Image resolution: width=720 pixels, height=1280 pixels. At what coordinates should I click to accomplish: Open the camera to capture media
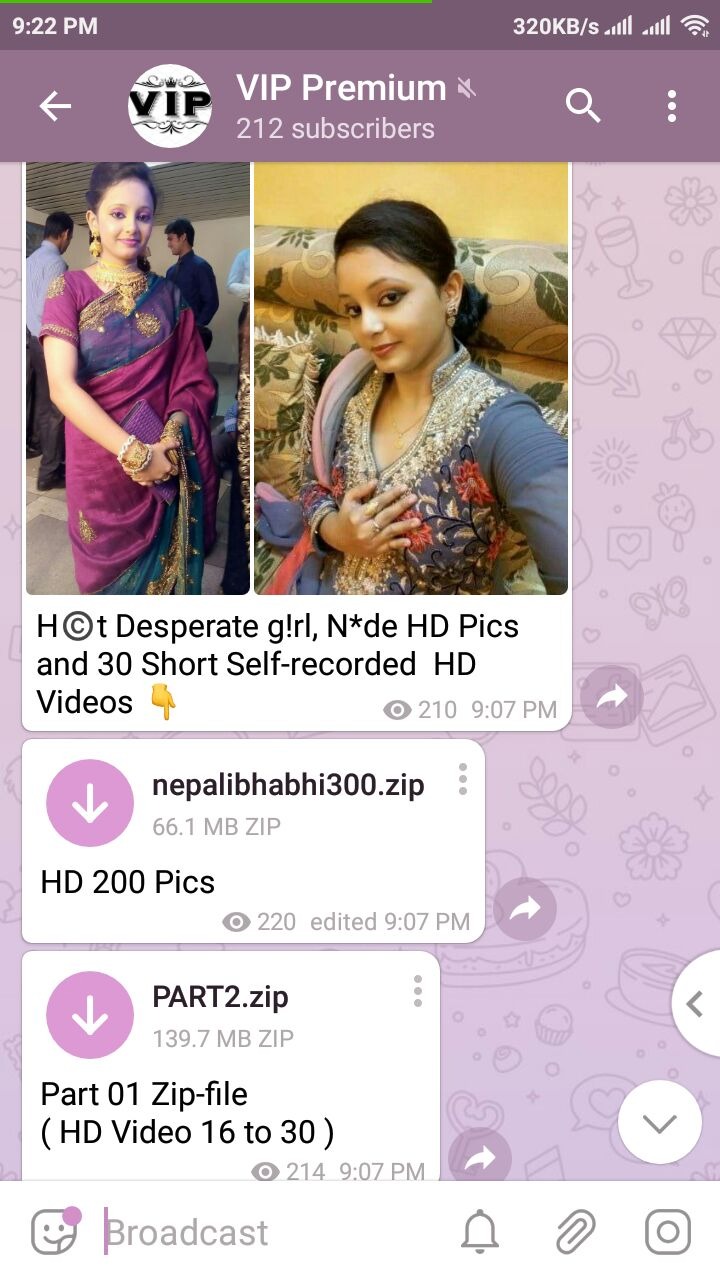[667, 1232]
